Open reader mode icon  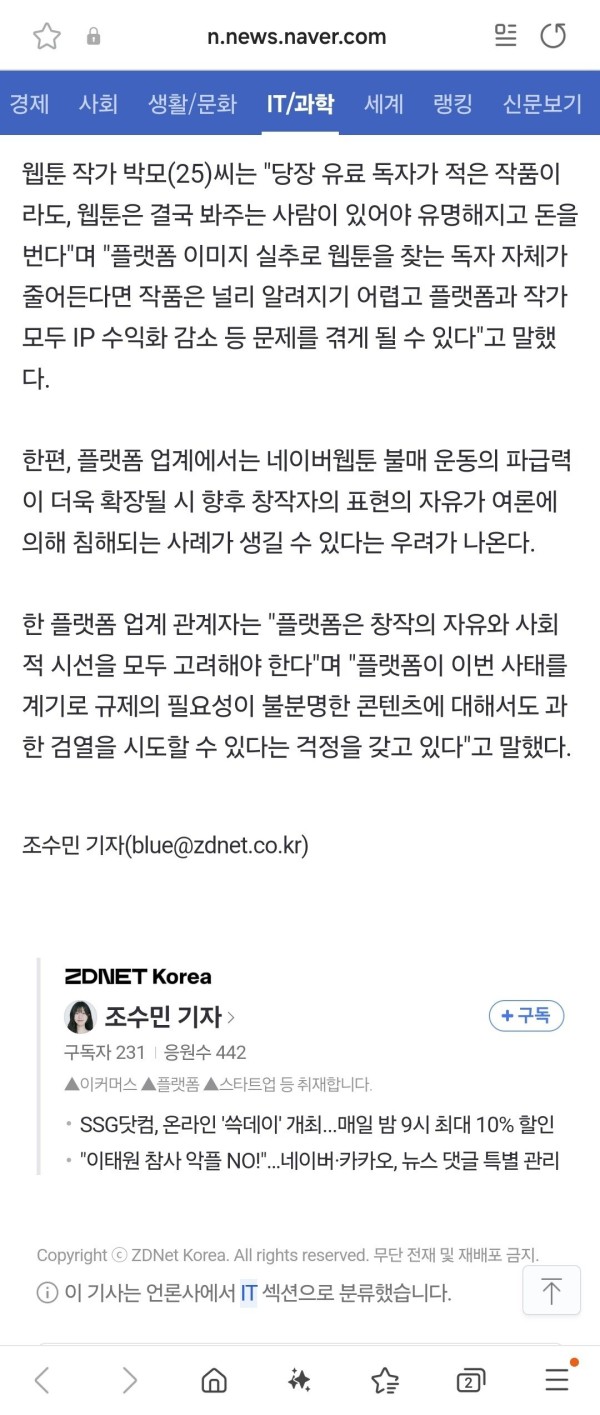click(x=506, y=37)
